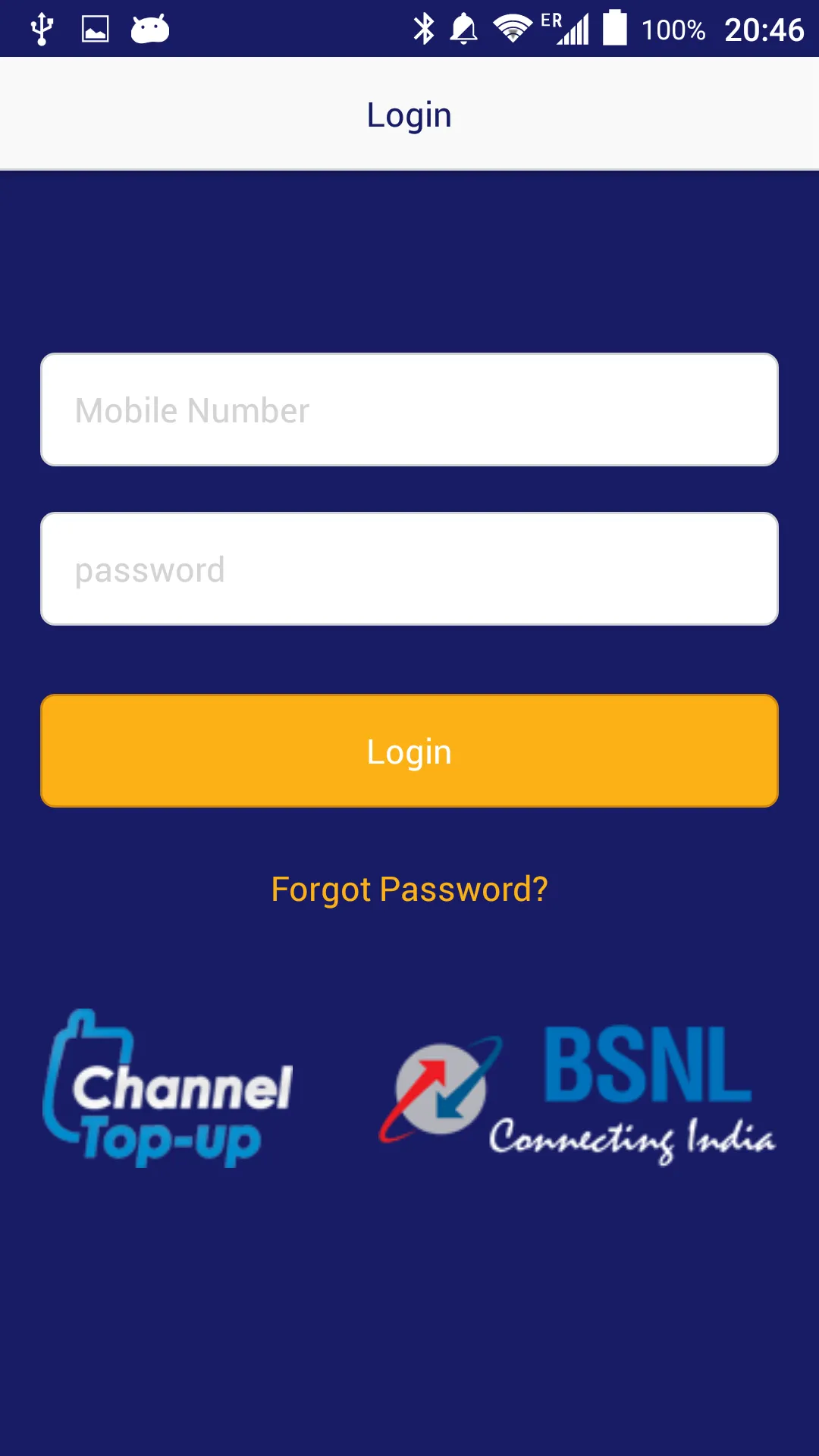Open the Forgot Password link
Screen dimensions: 819x1456
(409, 890)
